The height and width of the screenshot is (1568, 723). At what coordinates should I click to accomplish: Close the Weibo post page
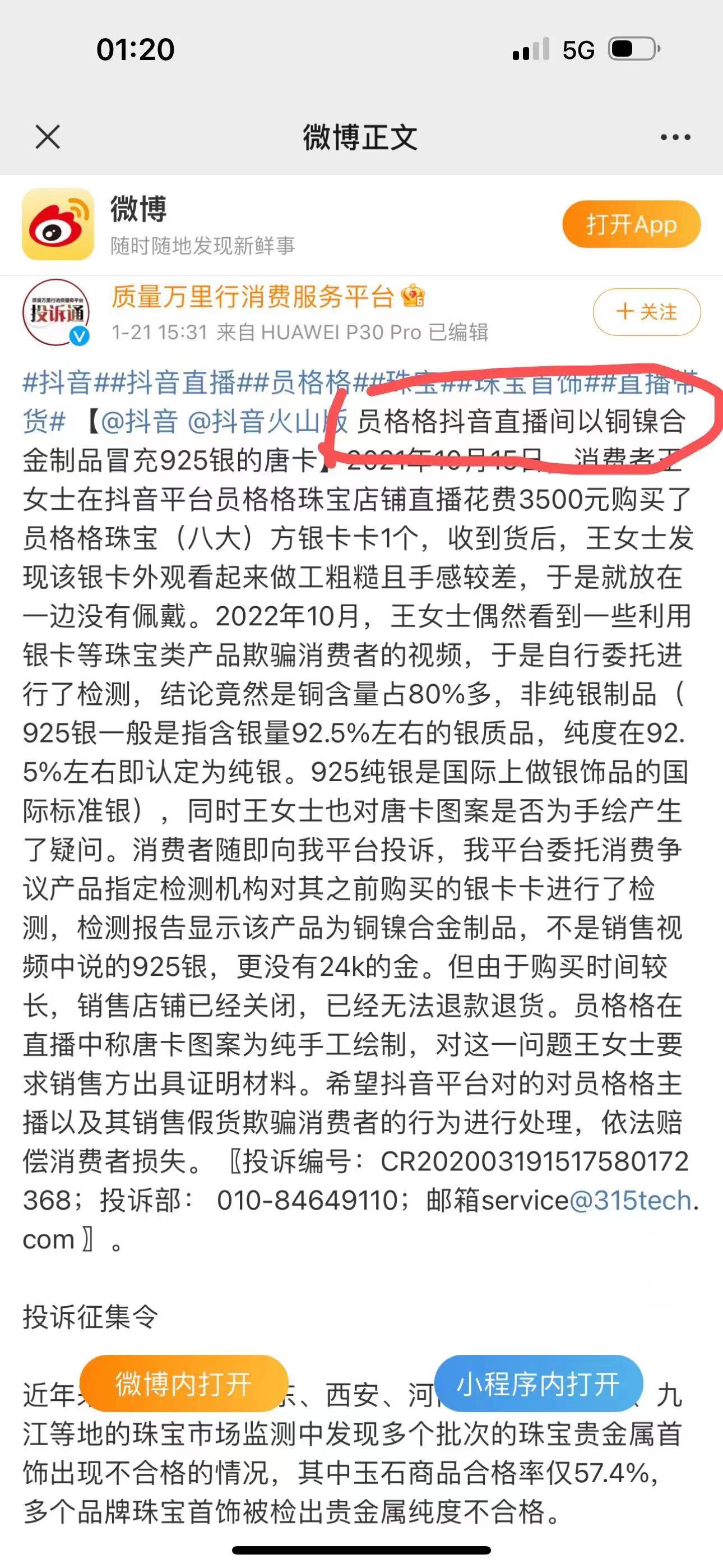point(48,137)
